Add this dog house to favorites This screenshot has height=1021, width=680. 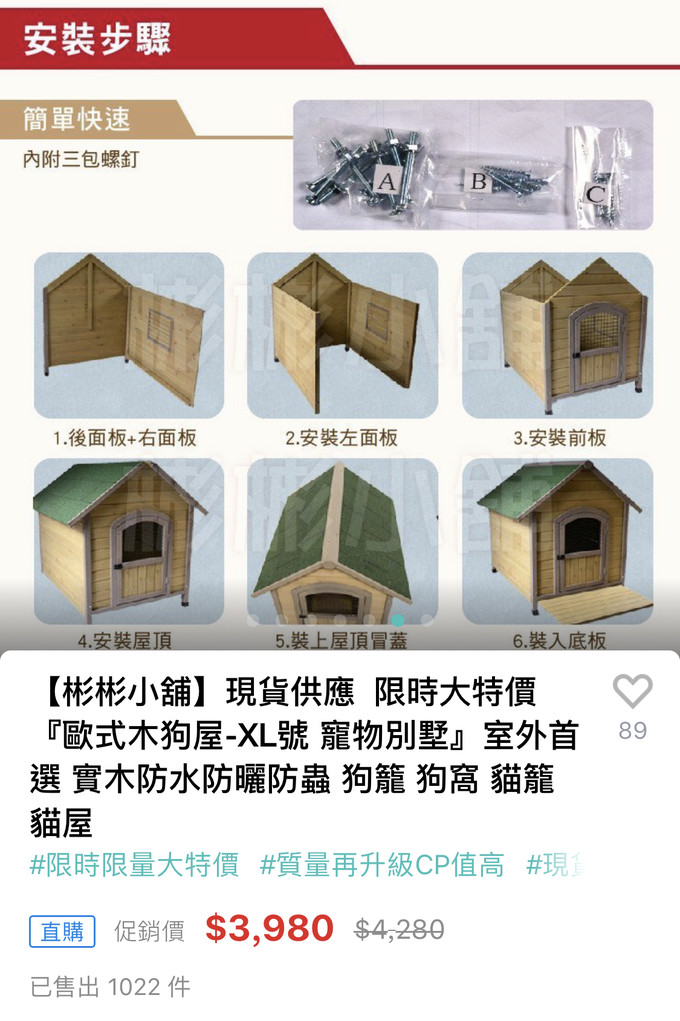pyautogui.click(x=632, y=691)
